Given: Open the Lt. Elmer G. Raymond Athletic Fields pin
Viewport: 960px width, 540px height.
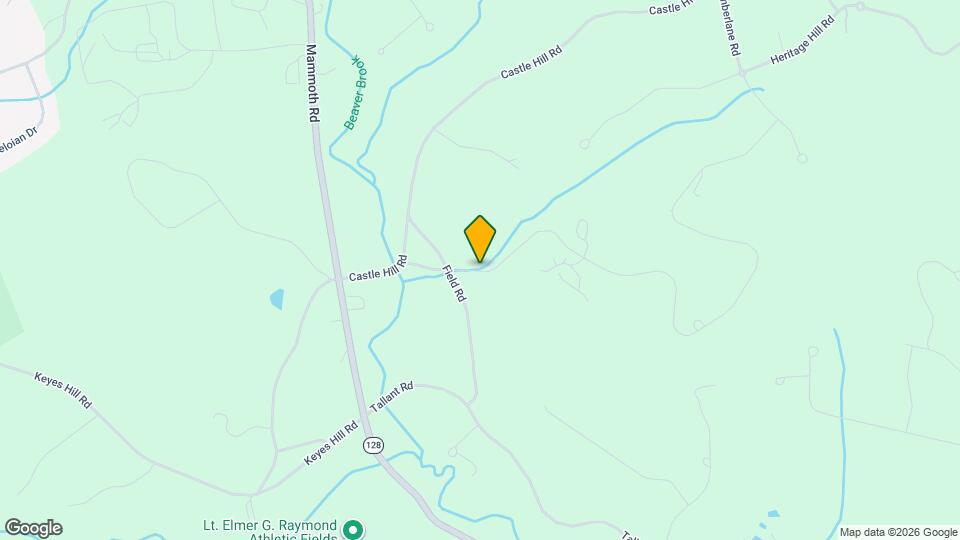Looking at the screenshot, I should click(x=351, y=529).
